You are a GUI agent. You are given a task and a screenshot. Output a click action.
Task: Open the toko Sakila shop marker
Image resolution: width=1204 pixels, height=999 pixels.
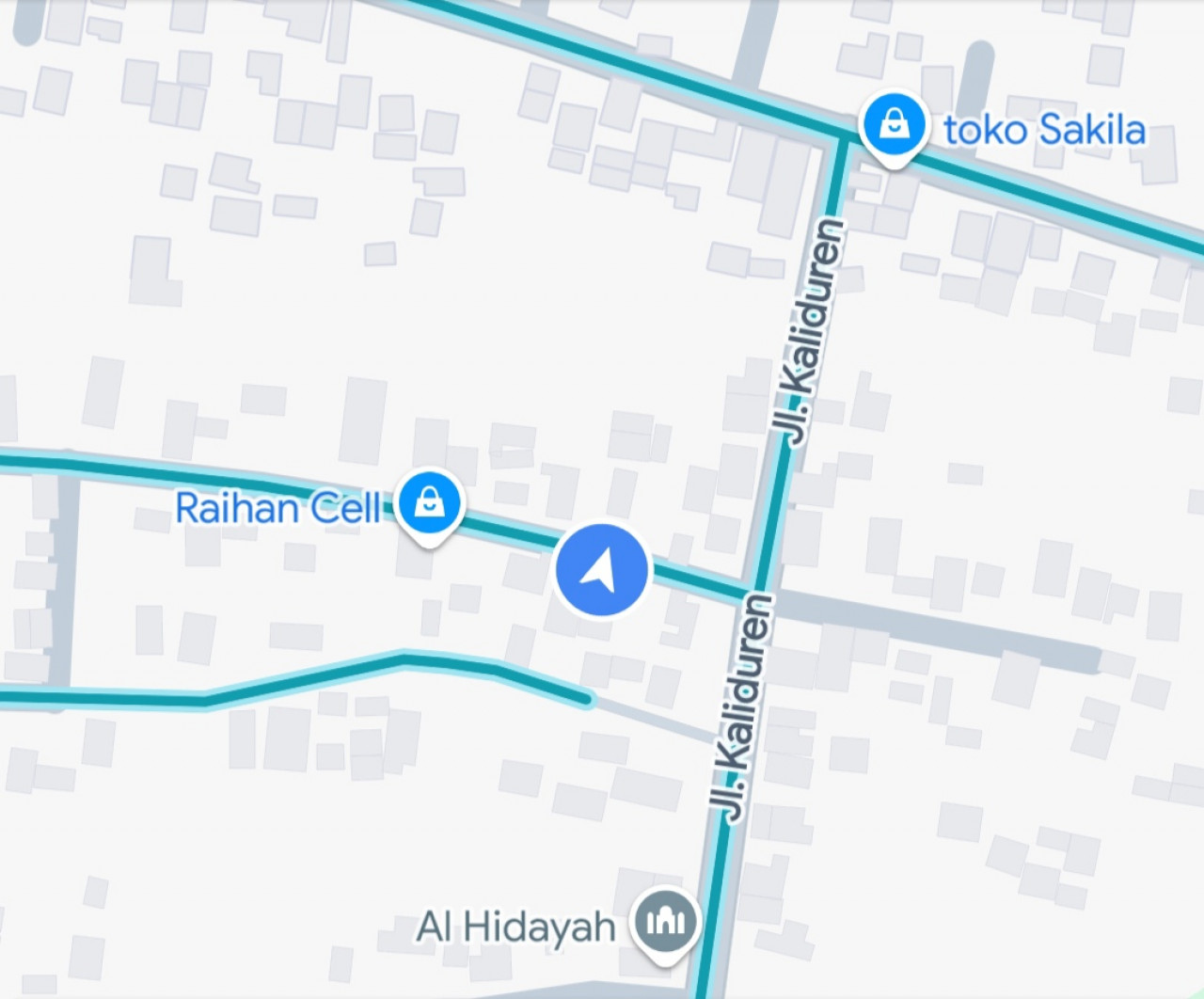(894, 125)
